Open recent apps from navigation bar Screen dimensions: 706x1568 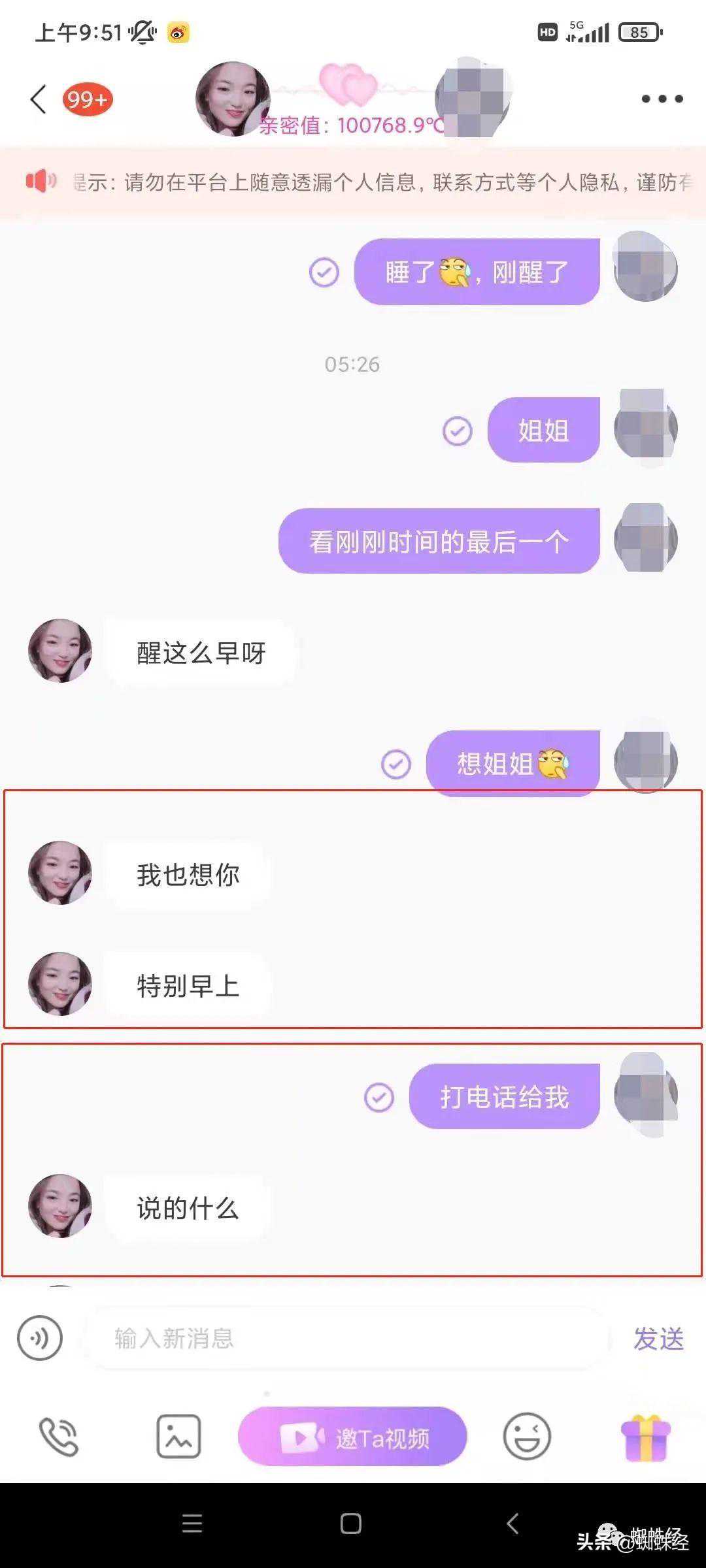(192, 1524)
